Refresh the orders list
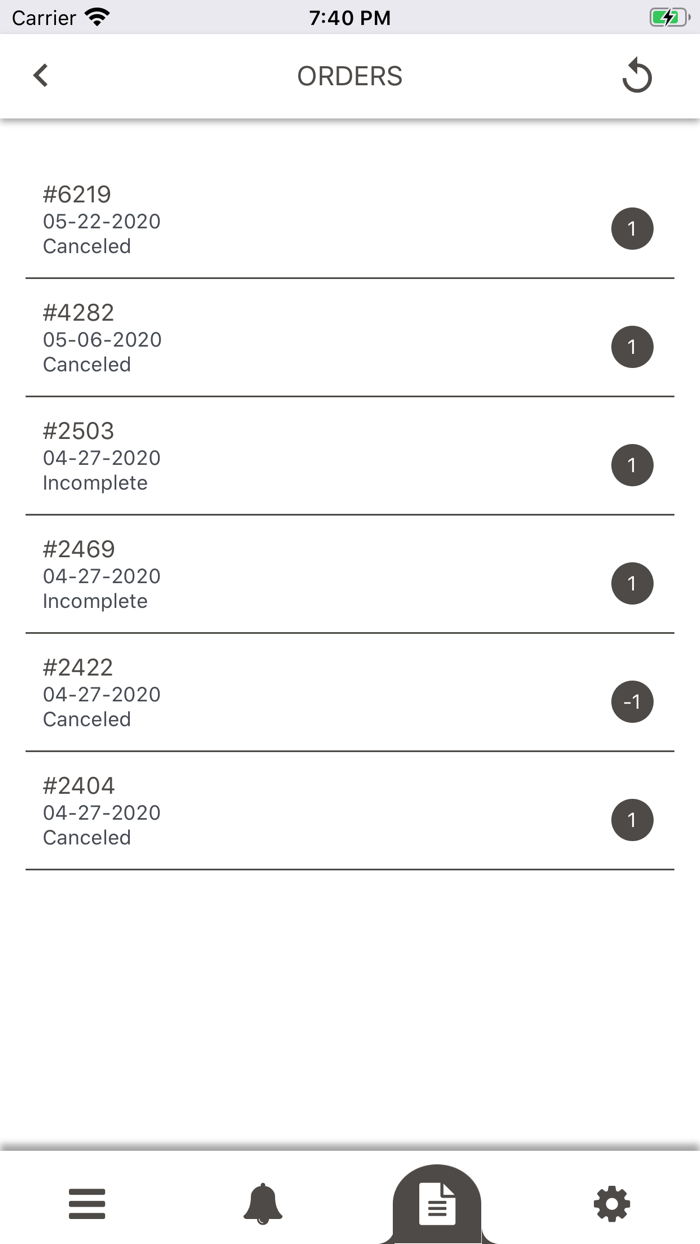700x1244 pixels. click(637, 76)
